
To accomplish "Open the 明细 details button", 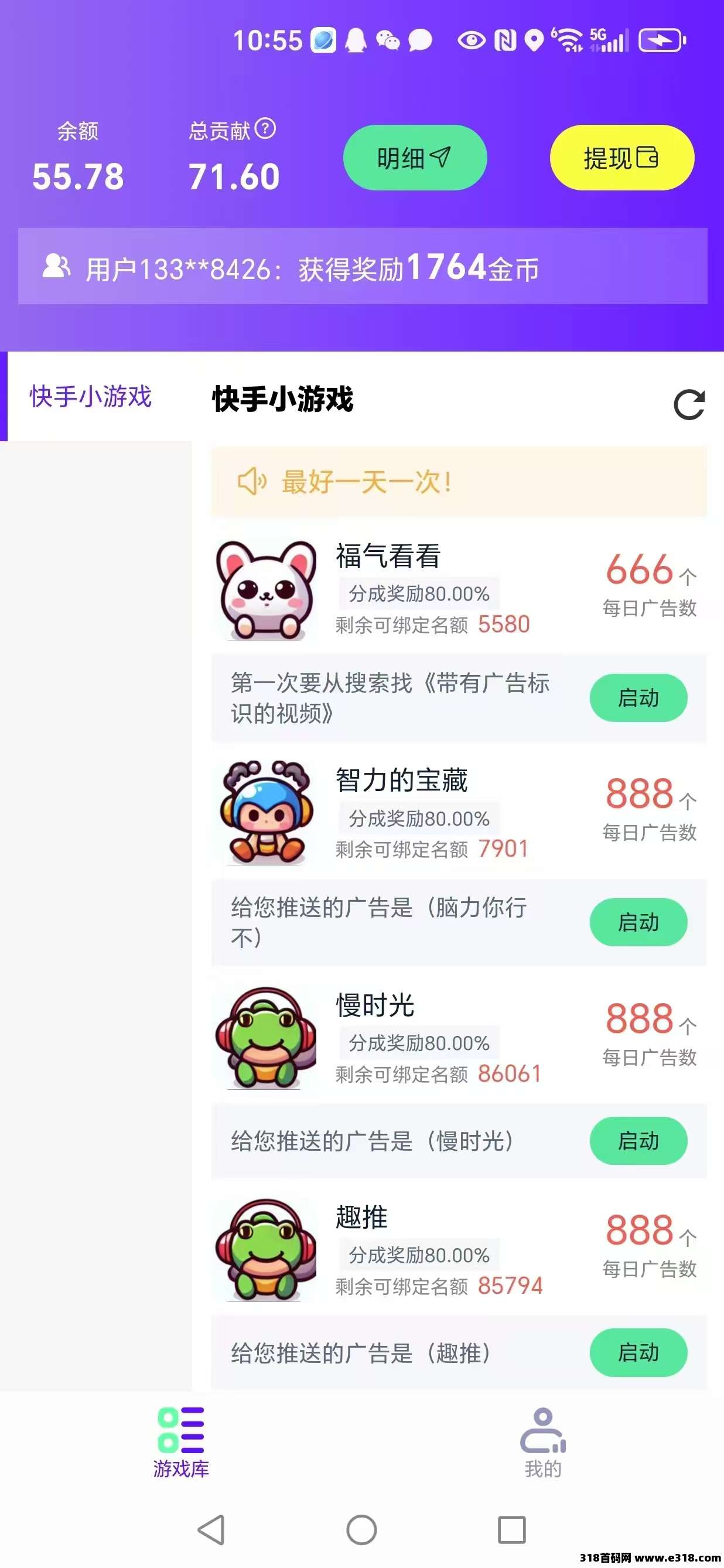I will pyautogui.click(x=415, y=158).
